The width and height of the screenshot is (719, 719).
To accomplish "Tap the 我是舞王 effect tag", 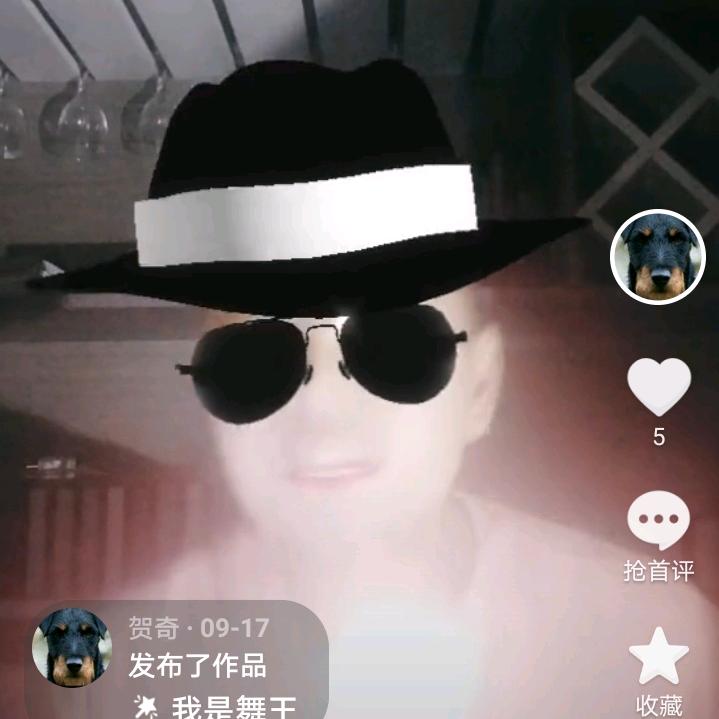I will (x=215, y=707).
